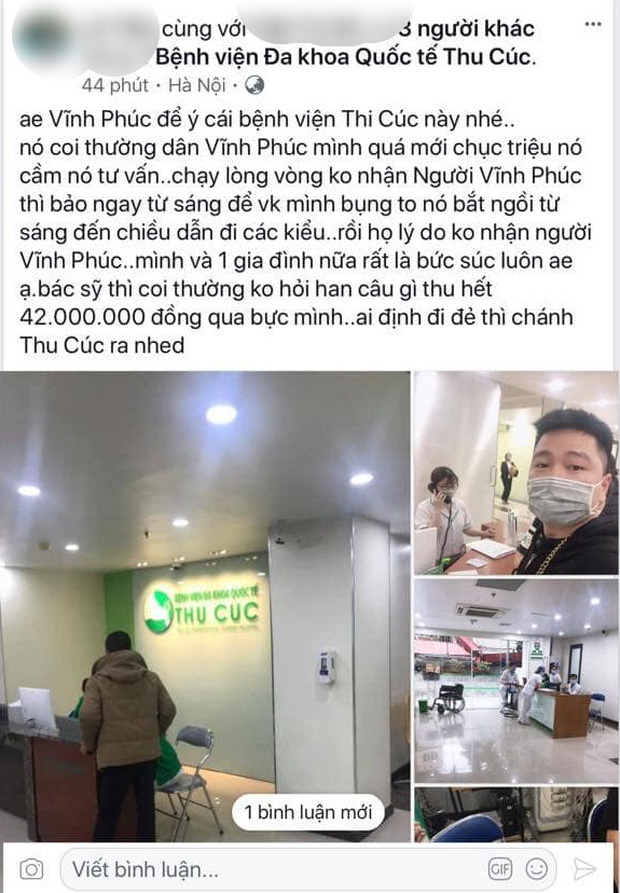Open the large Thu Cuc reception photo
Viewport: 620px width, 893px height.
pos(204,590)
